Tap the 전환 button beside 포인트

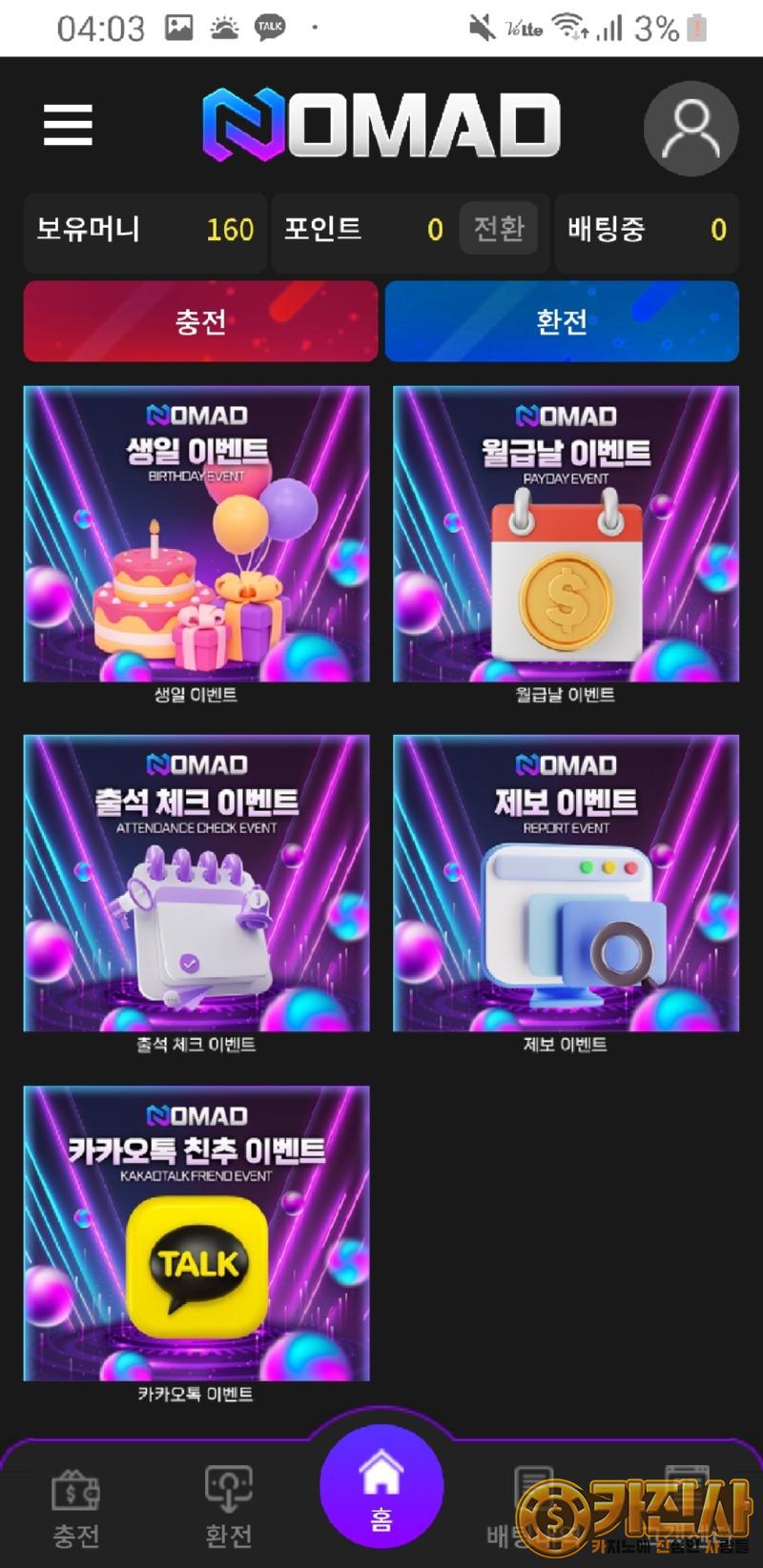499,229
